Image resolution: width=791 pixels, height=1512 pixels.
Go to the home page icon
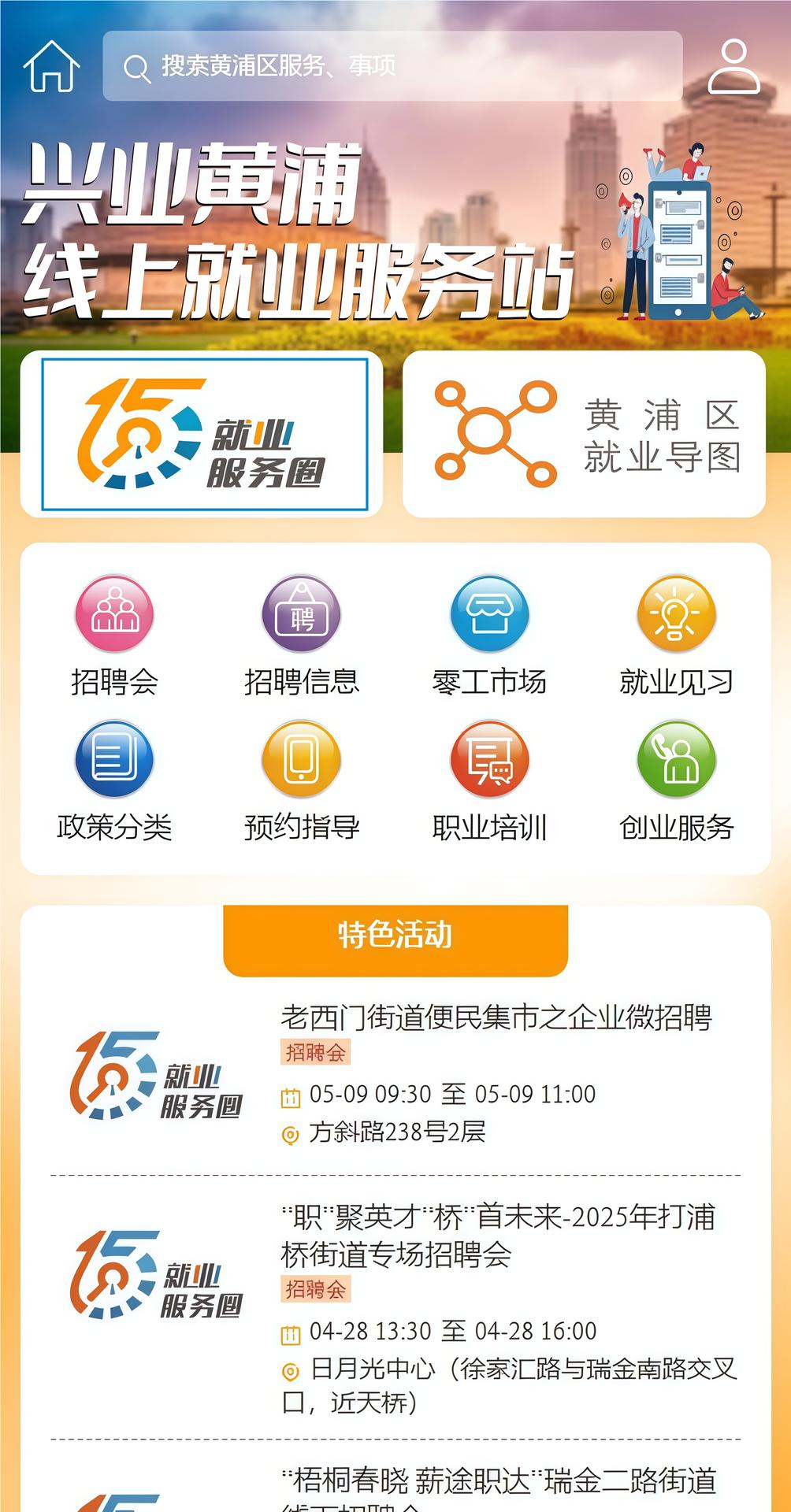(52, 66)
